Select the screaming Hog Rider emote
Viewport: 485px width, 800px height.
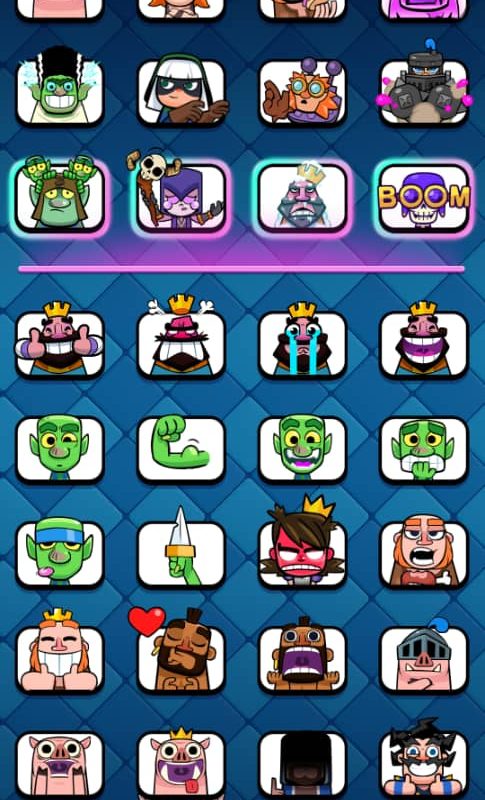302,658
